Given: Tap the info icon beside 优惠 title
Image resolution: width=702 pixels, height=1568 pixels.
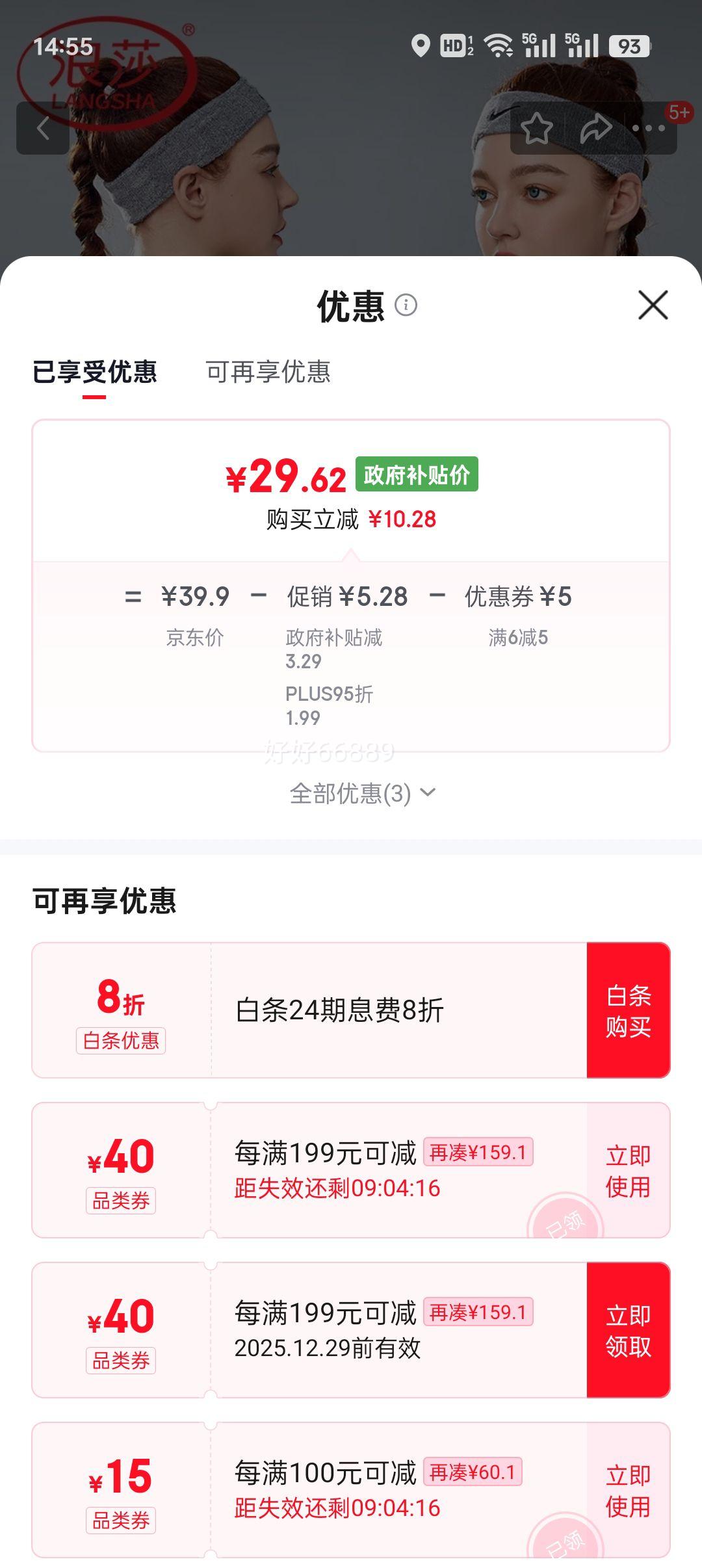Looking at the screenshot, I should click(x=407, y=306).
